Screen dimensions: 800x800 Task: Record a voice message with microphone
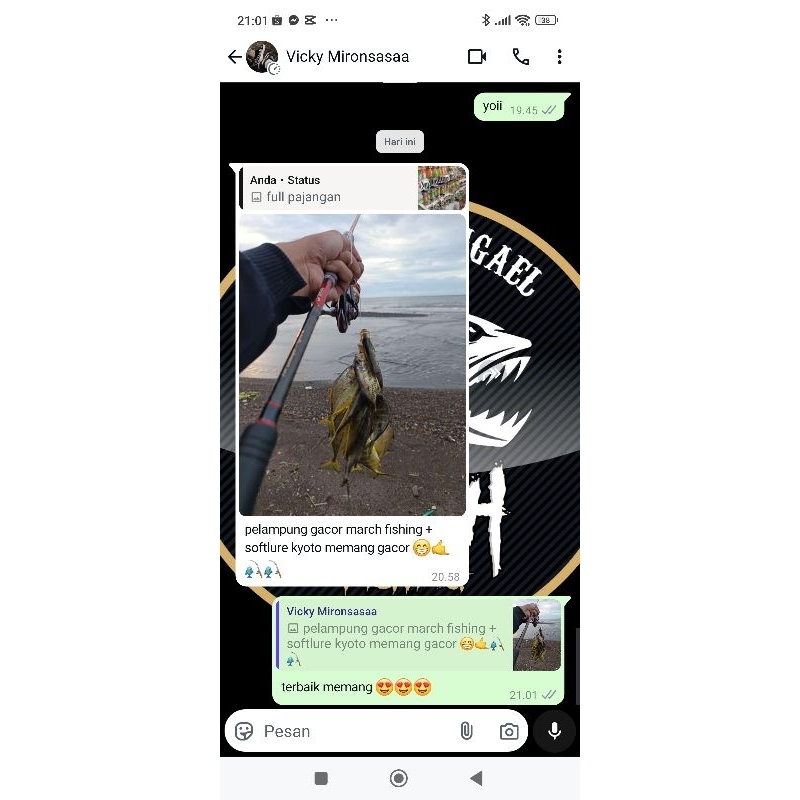pyautogui.click(x=555, y=731)
